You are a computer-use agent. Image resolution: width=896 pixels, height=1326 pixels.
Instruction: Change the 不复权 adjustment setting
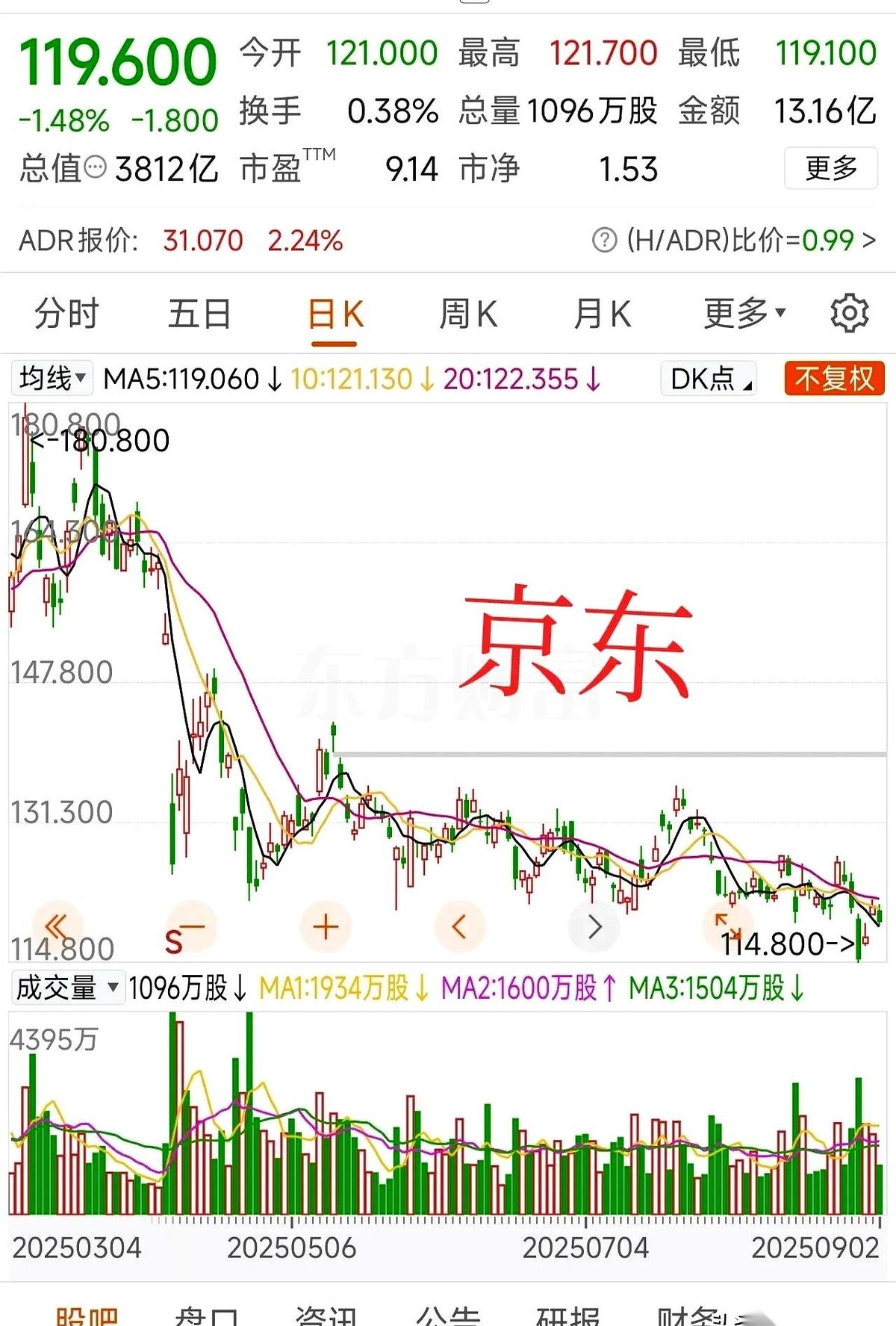(x=834, y=379)
